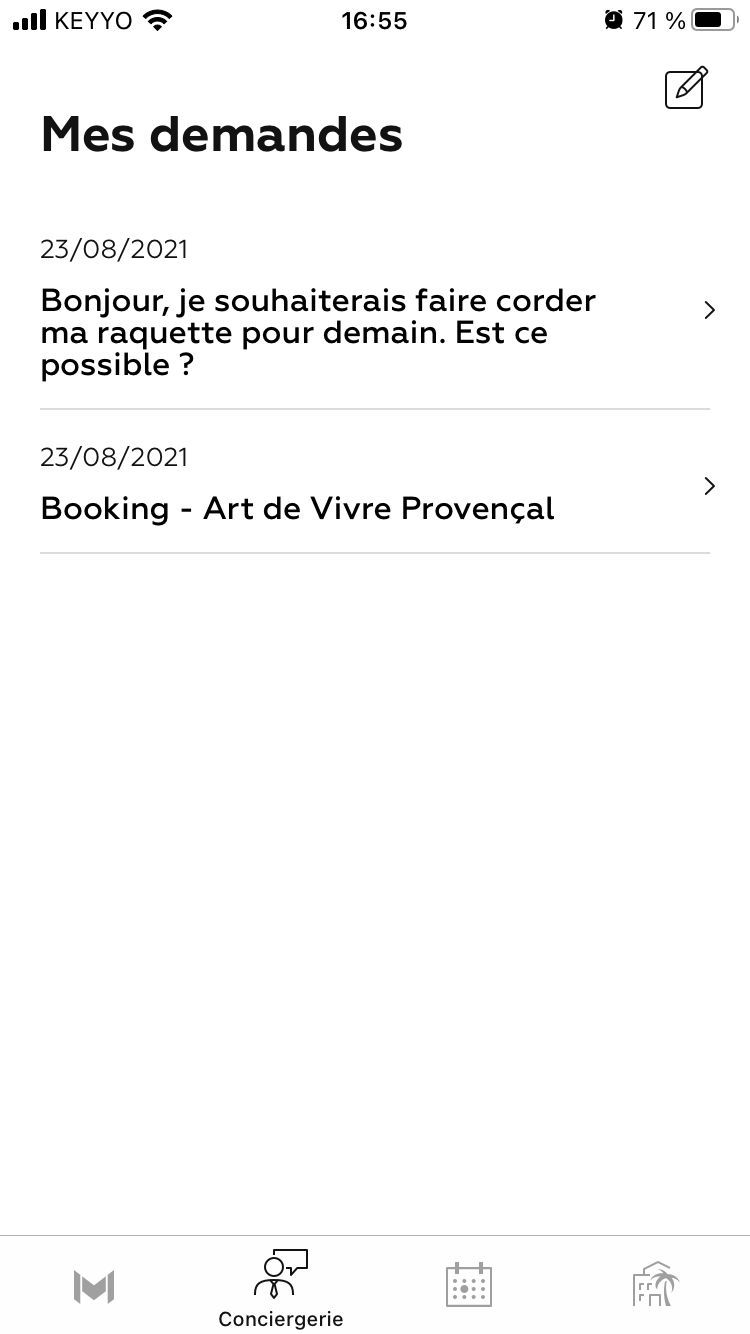Open the resort tab with the palm tree icon
The height and width of the screenshot is (1334, 750).
click(656, 1284)
